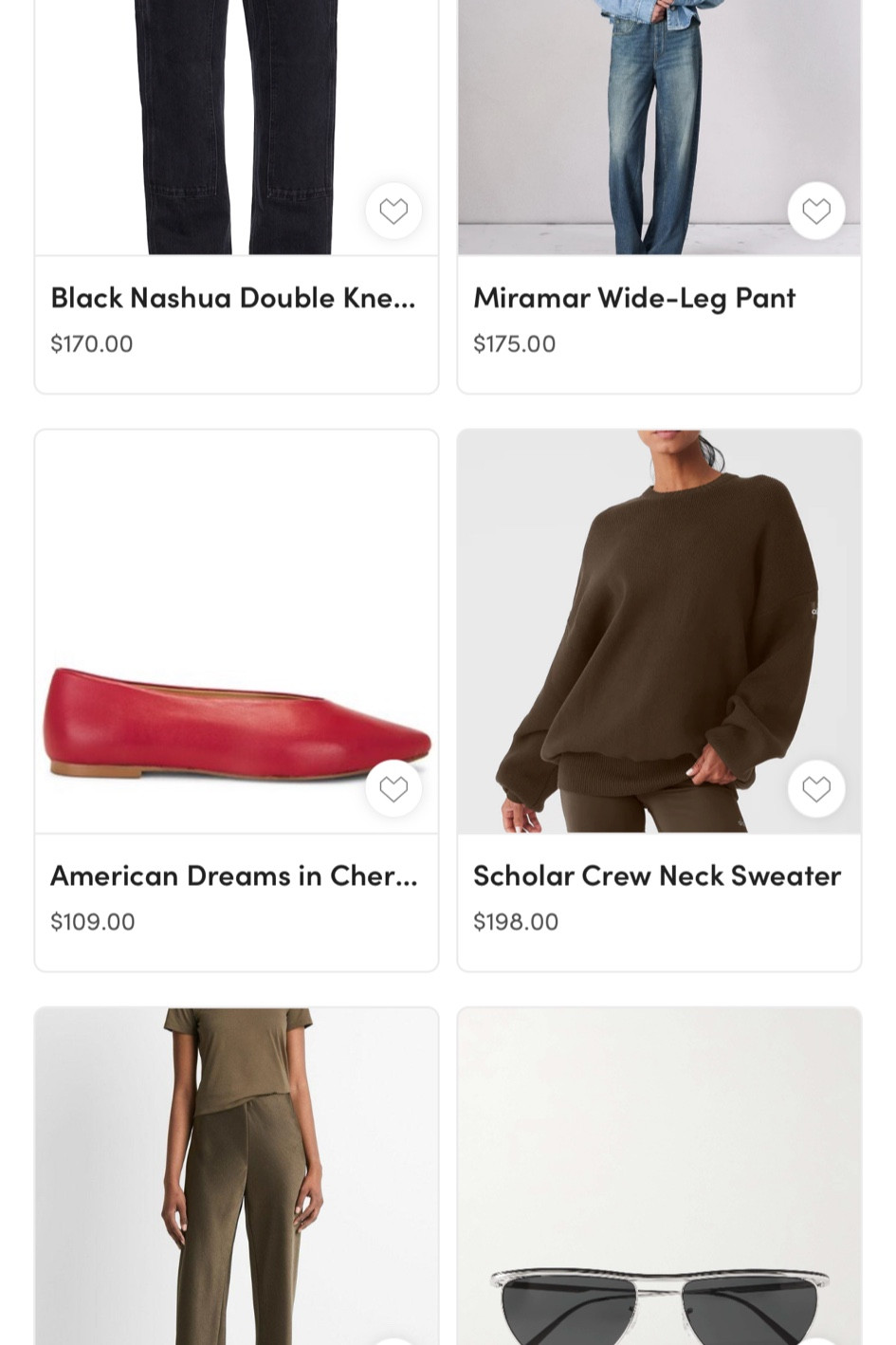This screenshot has width=896, height=1345.
Task: Tap the heart icon on the olive outfit card
Action: (x=393, y=1342)
